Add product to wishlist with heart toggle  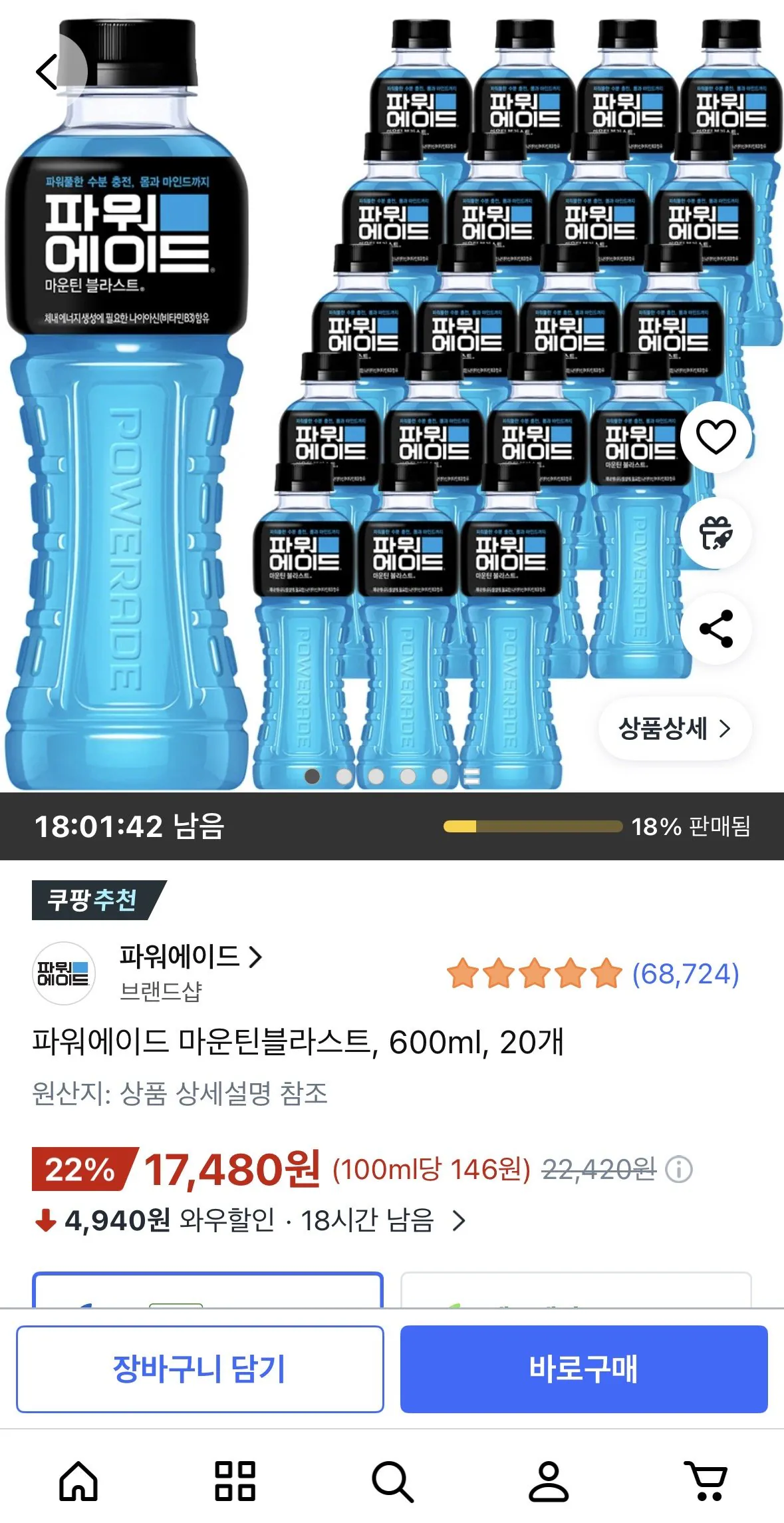point(717,437)
